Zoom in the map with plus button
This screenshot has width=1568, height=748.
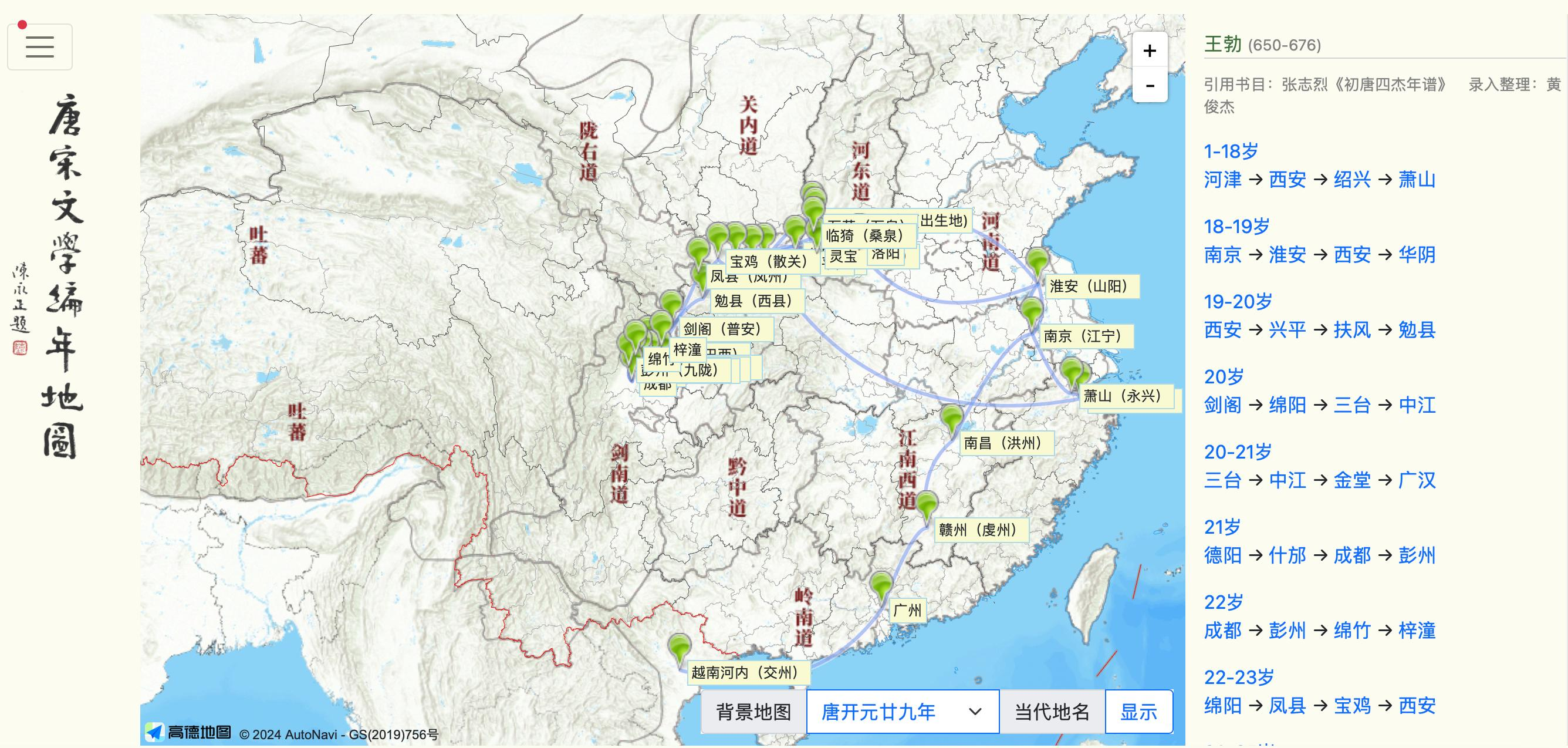(x=1149, y=50)
